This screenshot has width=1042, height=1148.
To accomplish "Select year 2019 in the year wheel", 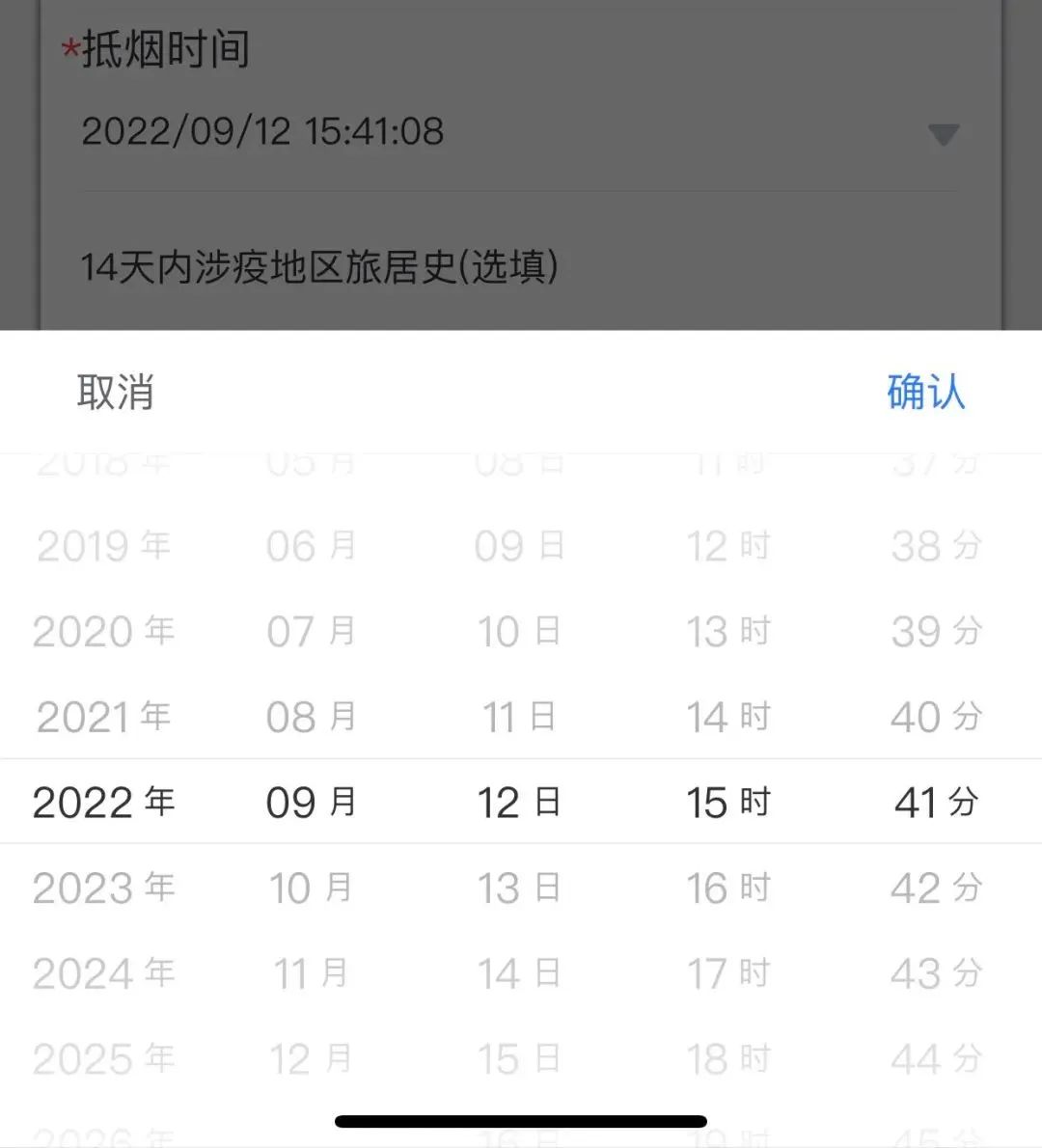I will click(x=103, y=546).
